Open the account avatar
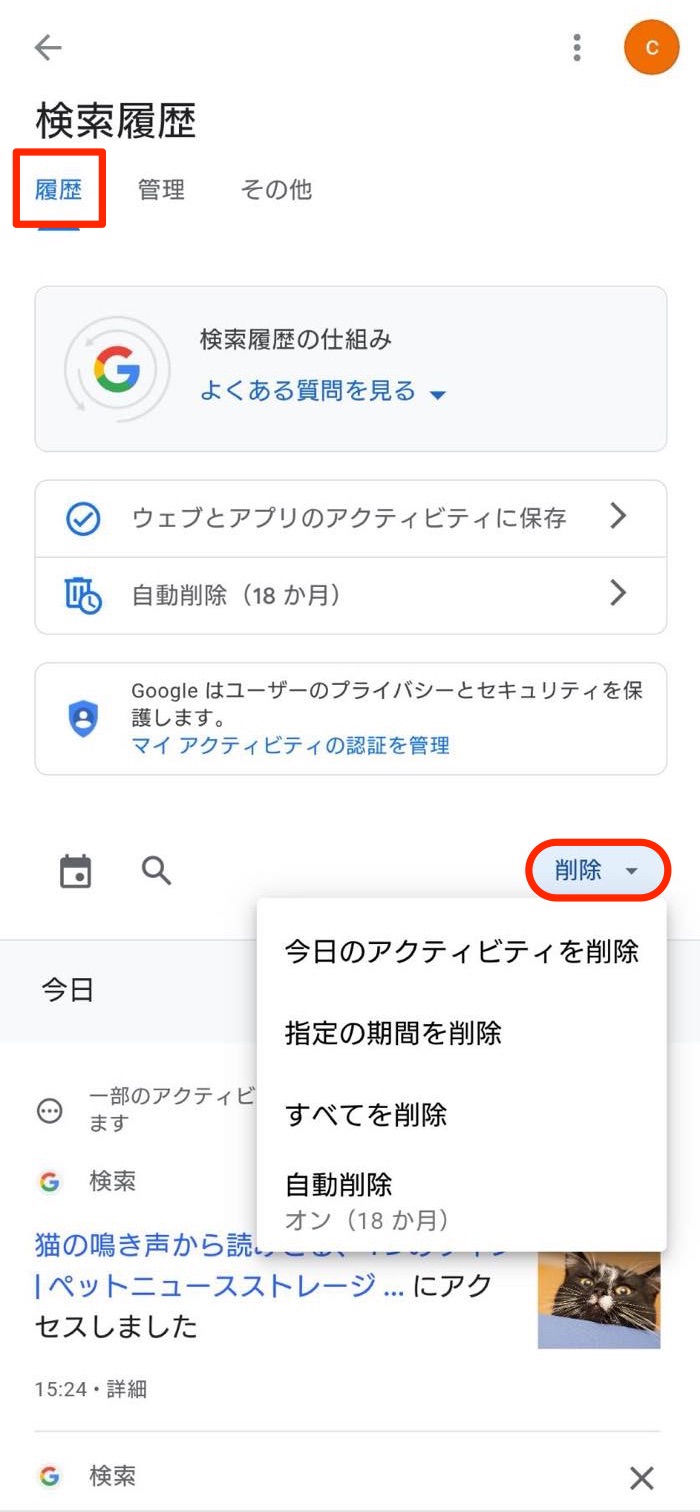The width and height of the screenshot is (700, 1512). (x=651, y=47)
